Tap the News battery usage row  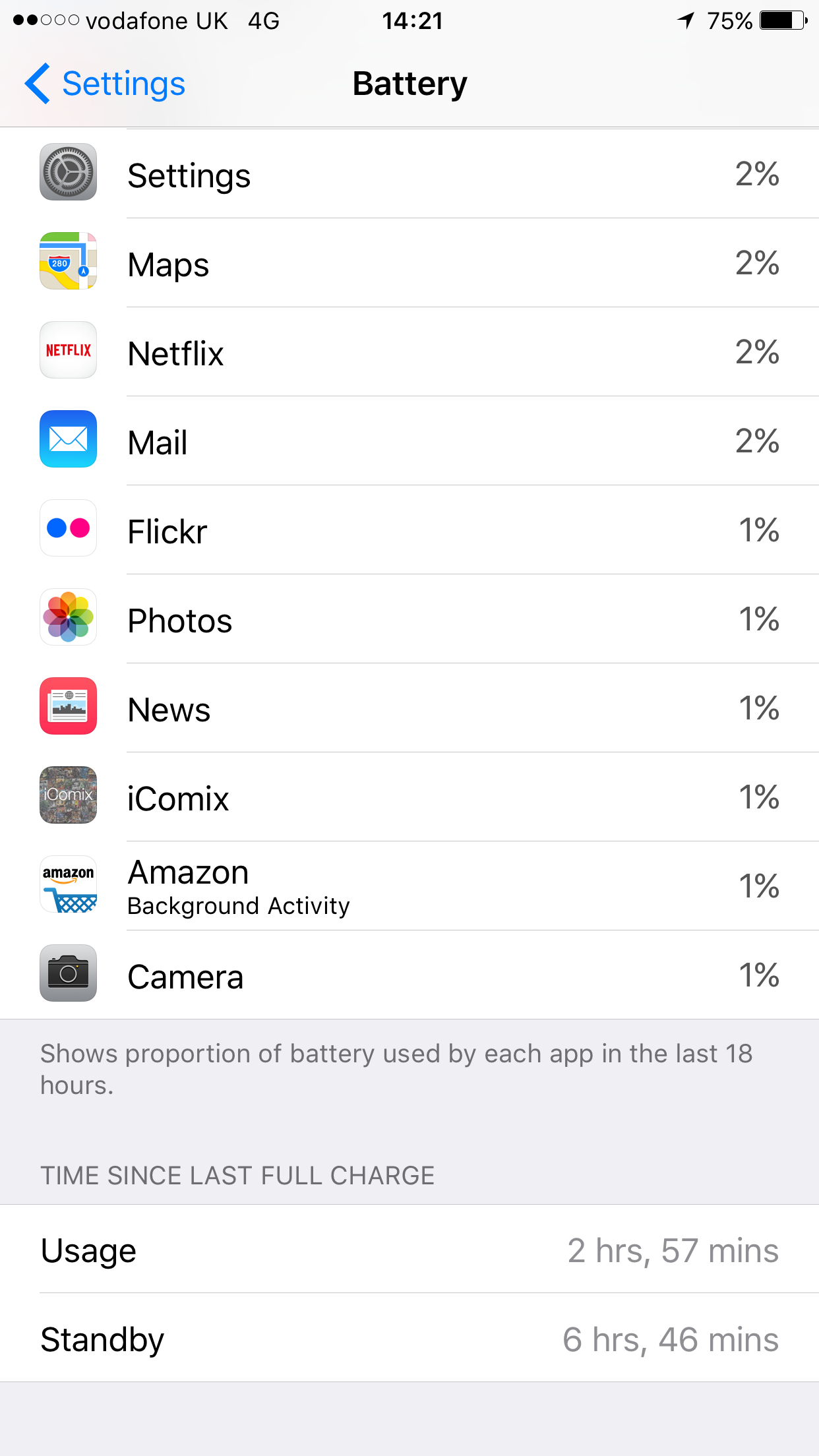pos(409,708)
